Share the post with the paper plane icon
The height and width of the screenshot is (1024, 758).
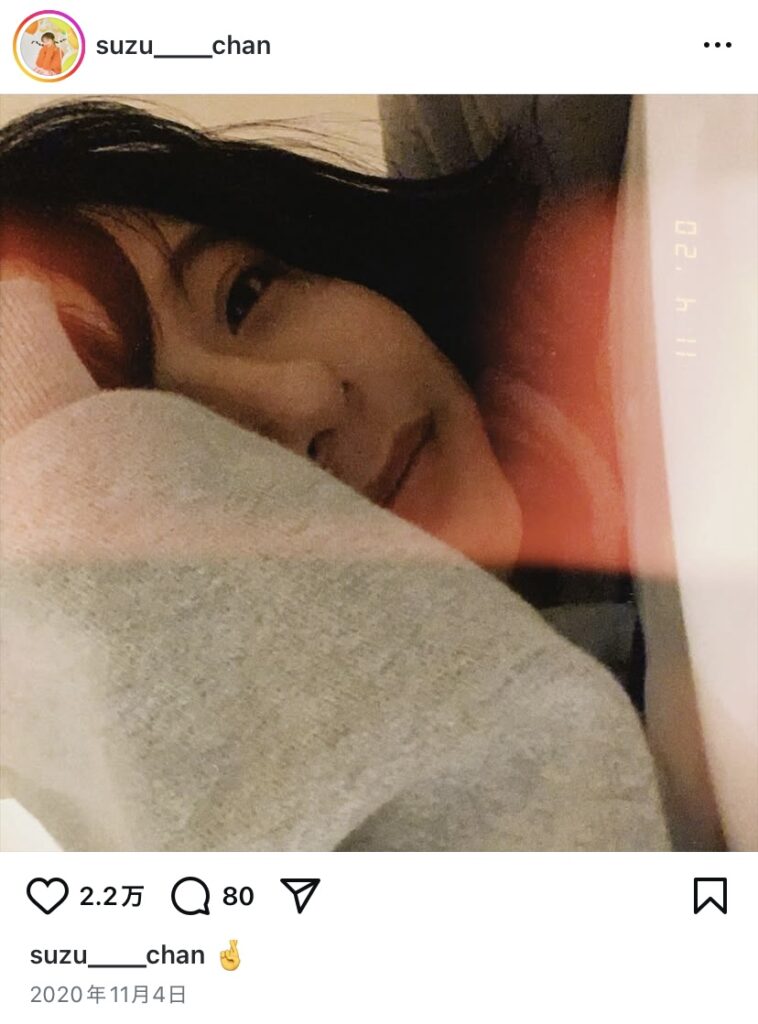click(299, 896)
